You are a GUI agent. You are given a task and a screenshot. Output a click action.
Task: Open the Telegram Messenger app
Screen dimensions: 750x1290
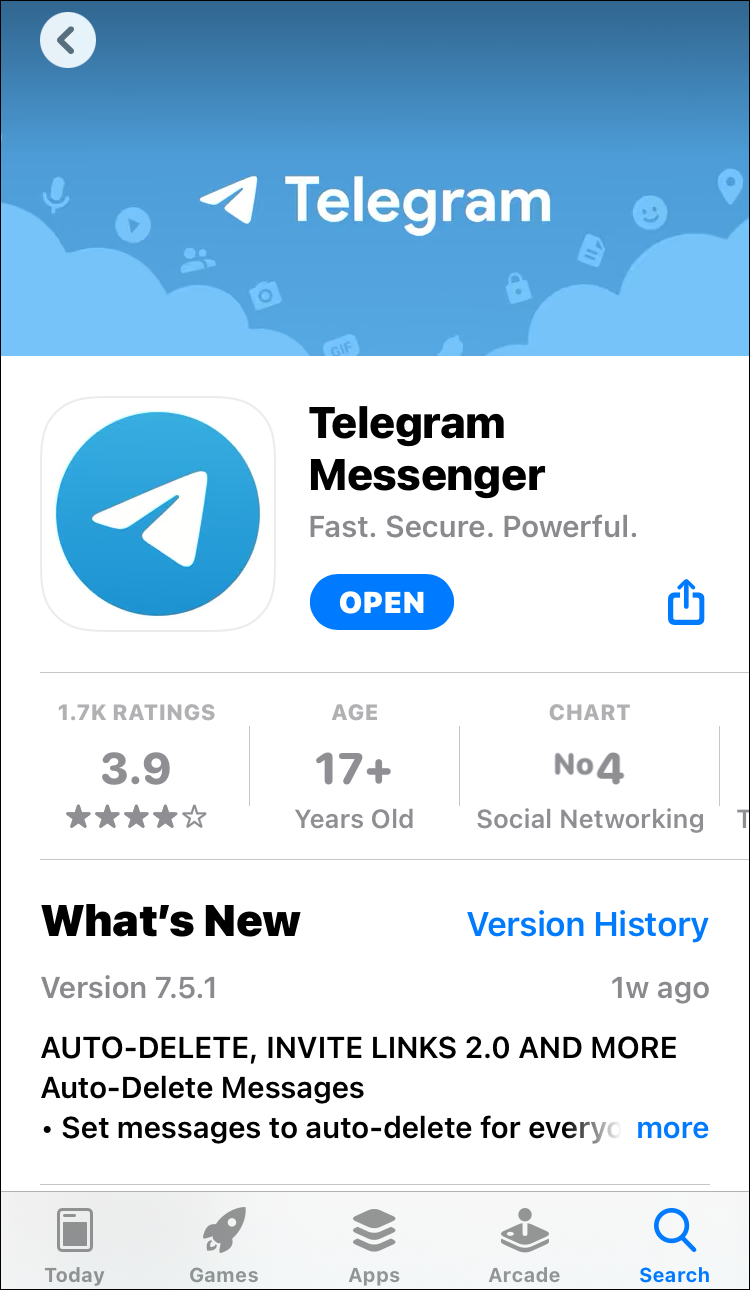tap(382, 602)
